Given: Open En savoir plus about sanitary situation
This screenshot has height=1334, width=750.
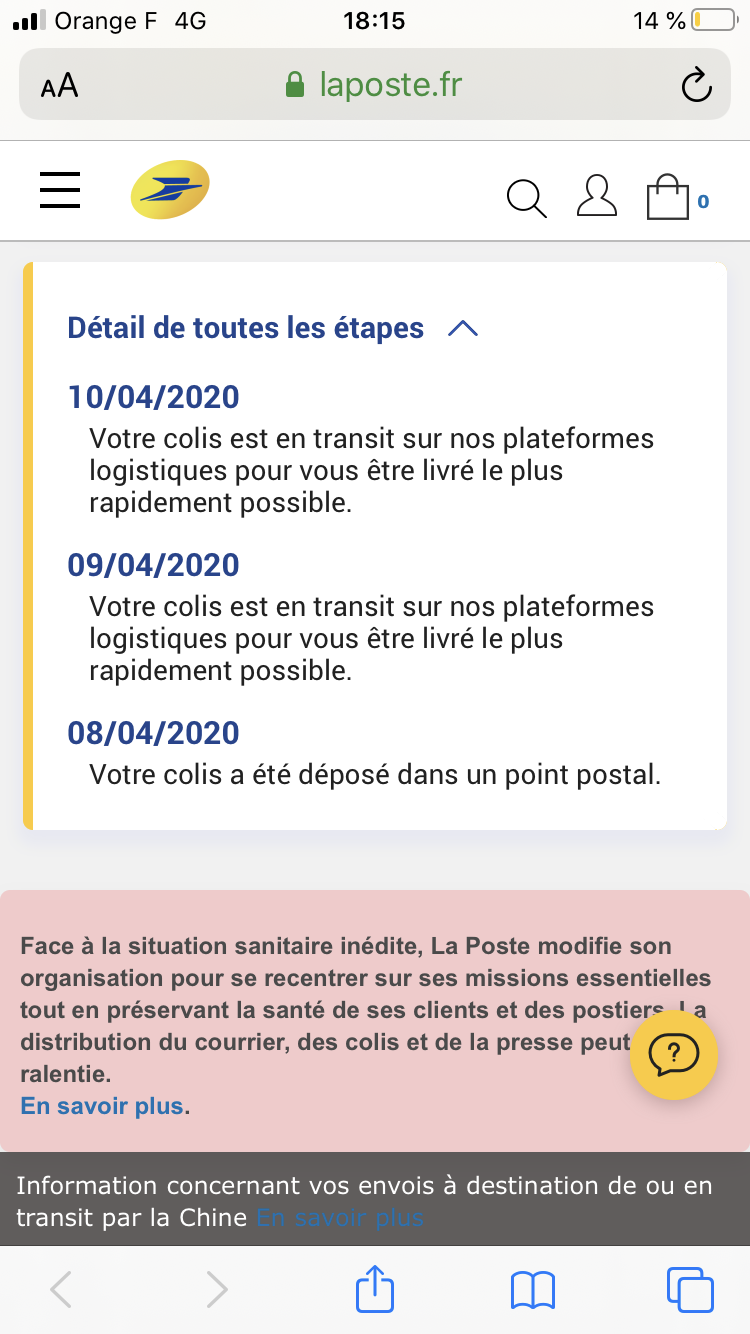Looking at the screenshot, I should pyautogui.click(x=102, y=1106).
